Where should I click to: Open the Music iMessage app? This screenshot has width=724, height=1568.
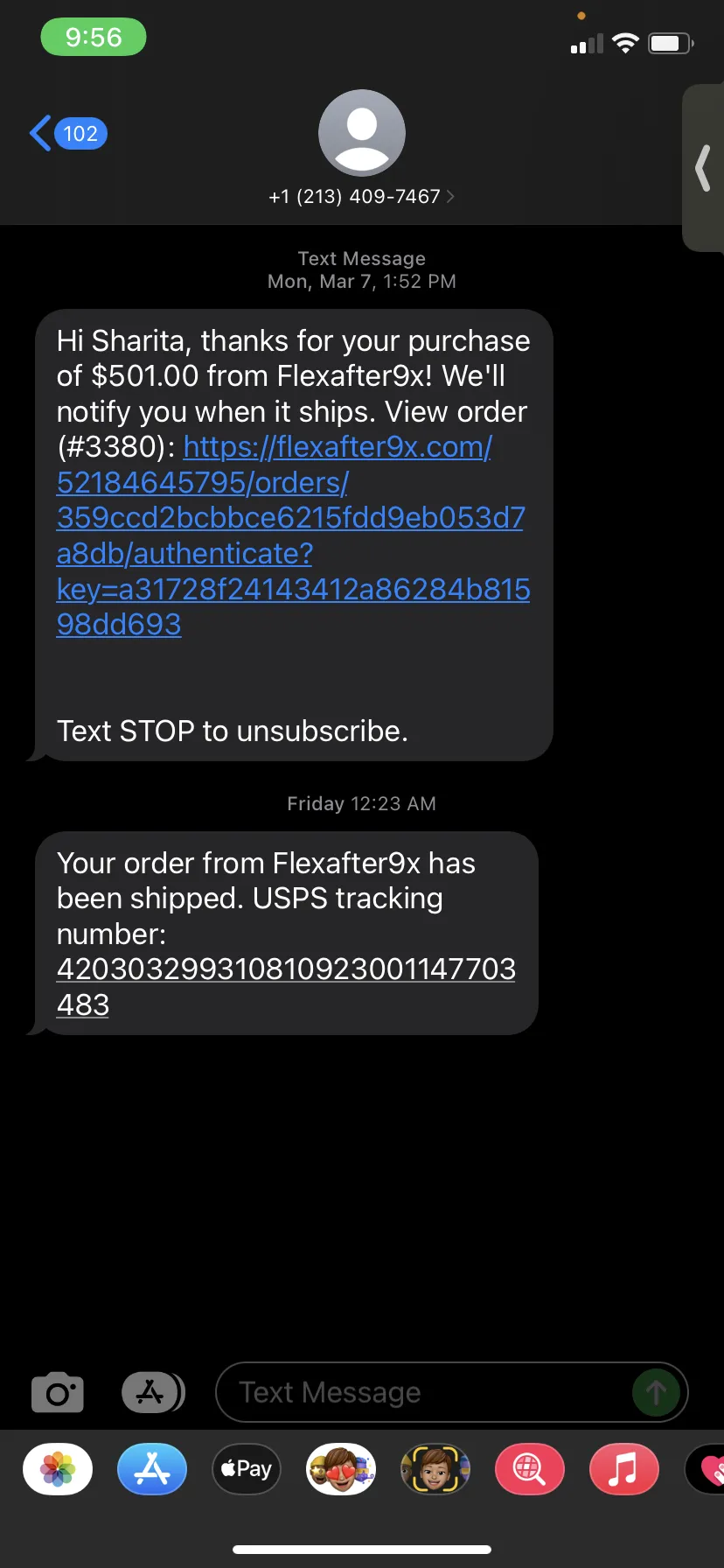pos(624,1469)
